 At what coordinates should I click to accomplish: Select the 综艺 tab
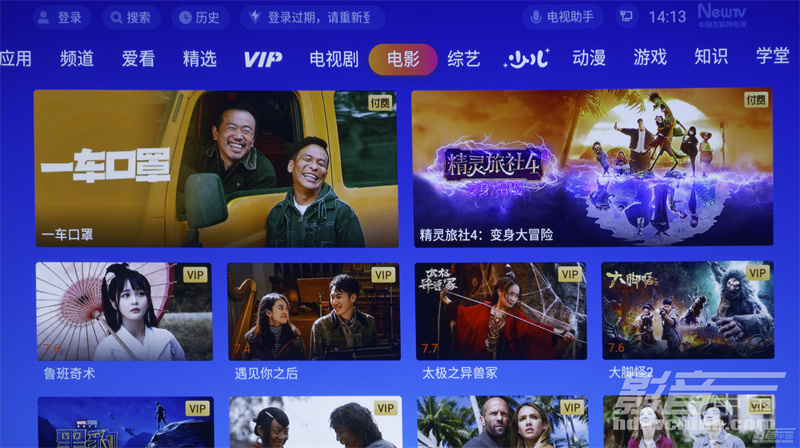(463, 59)
